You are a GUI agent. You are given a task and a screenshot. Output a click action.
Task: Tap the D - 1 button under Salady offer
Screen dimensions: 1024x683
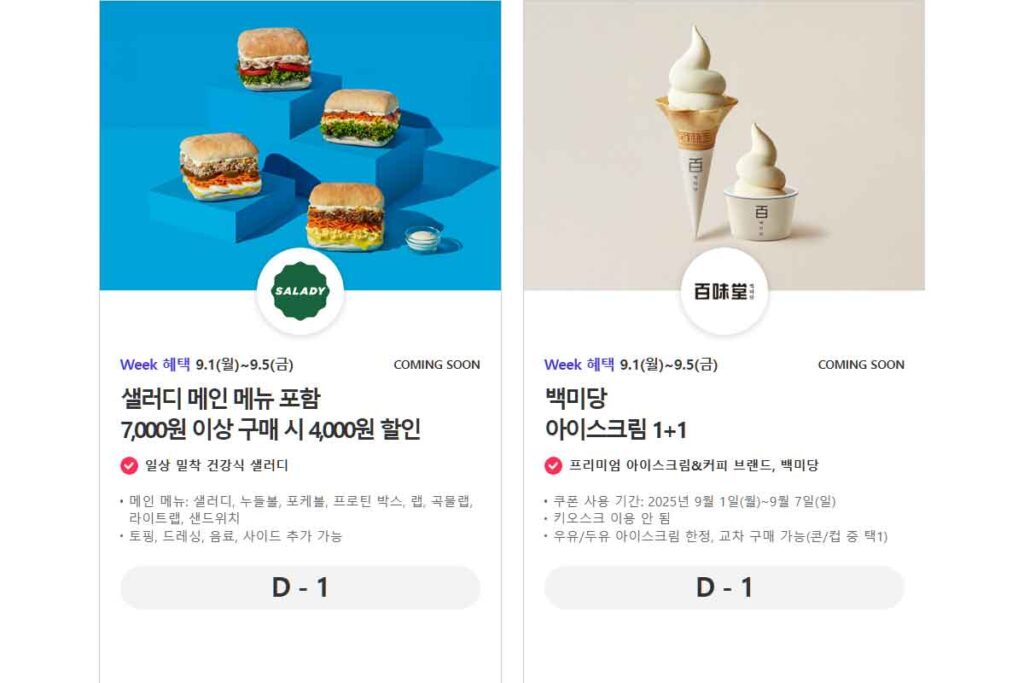(300, 588)
